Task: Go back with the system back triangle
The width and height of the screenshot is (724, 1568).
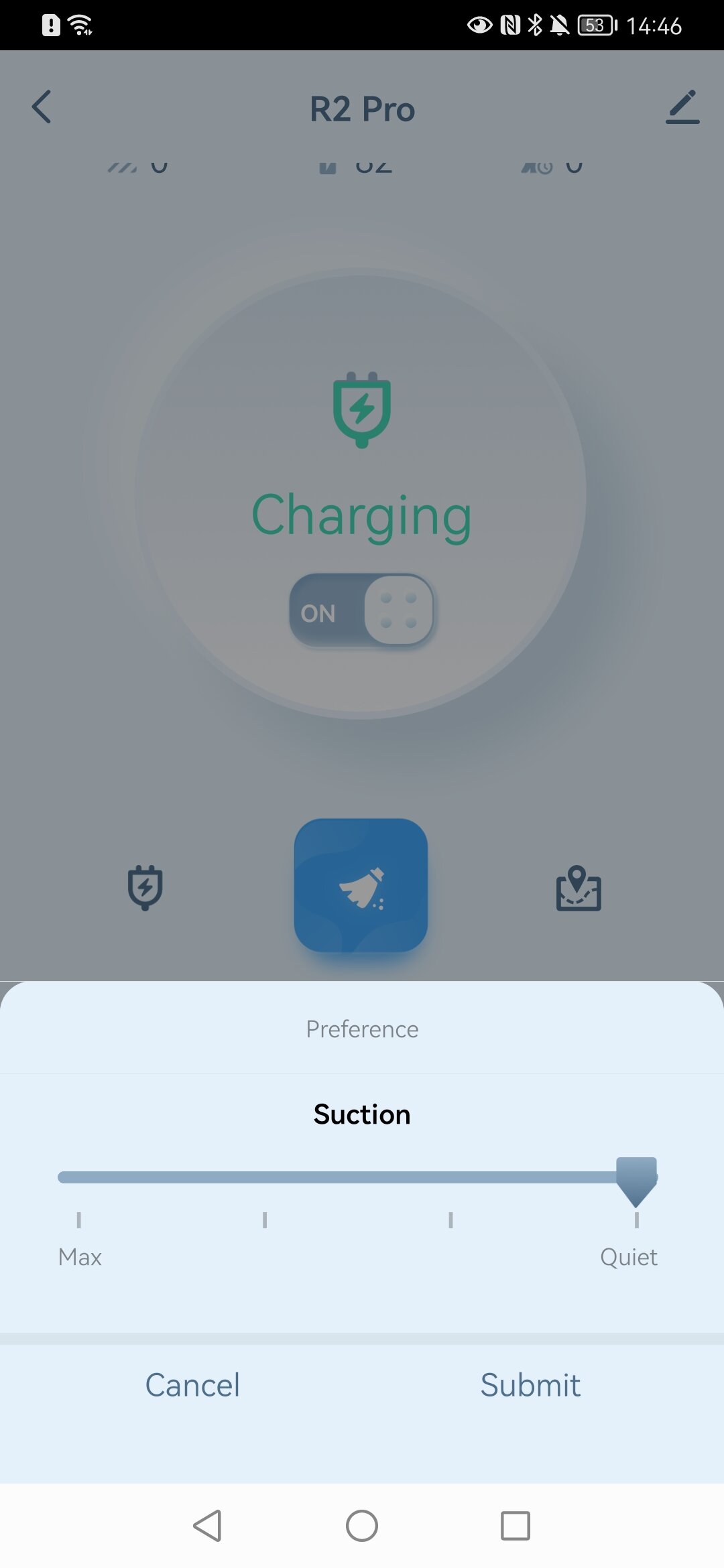Action: [x=207, y=1526]
